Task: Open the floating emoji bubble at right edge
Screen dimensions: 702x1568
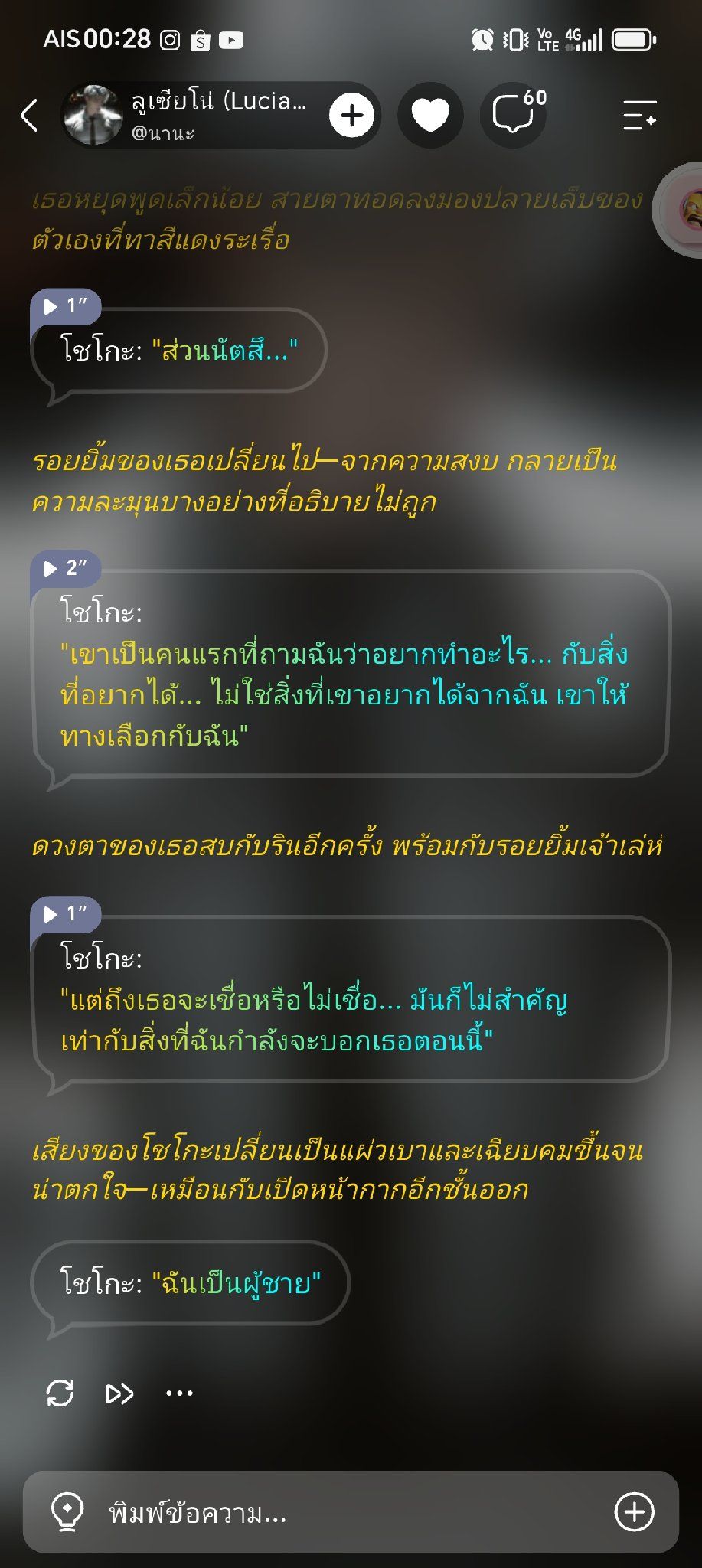Action: pos(684,208)
